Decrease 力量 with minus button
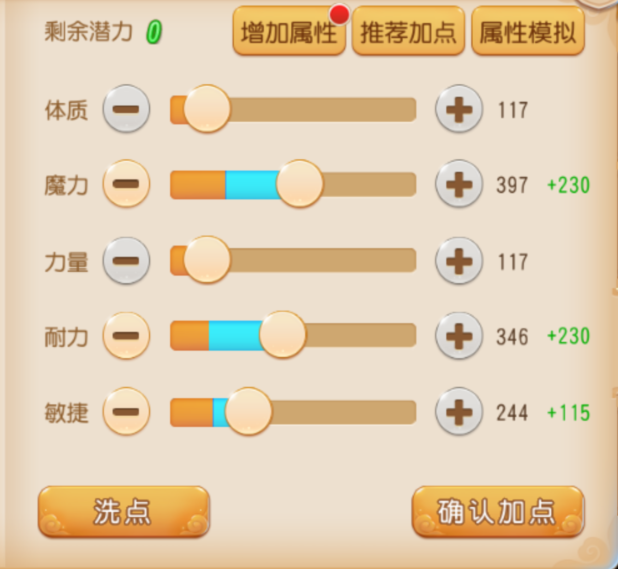Viewport: 618px width, 569px height. pyautogui.click(x=126, y=261)
